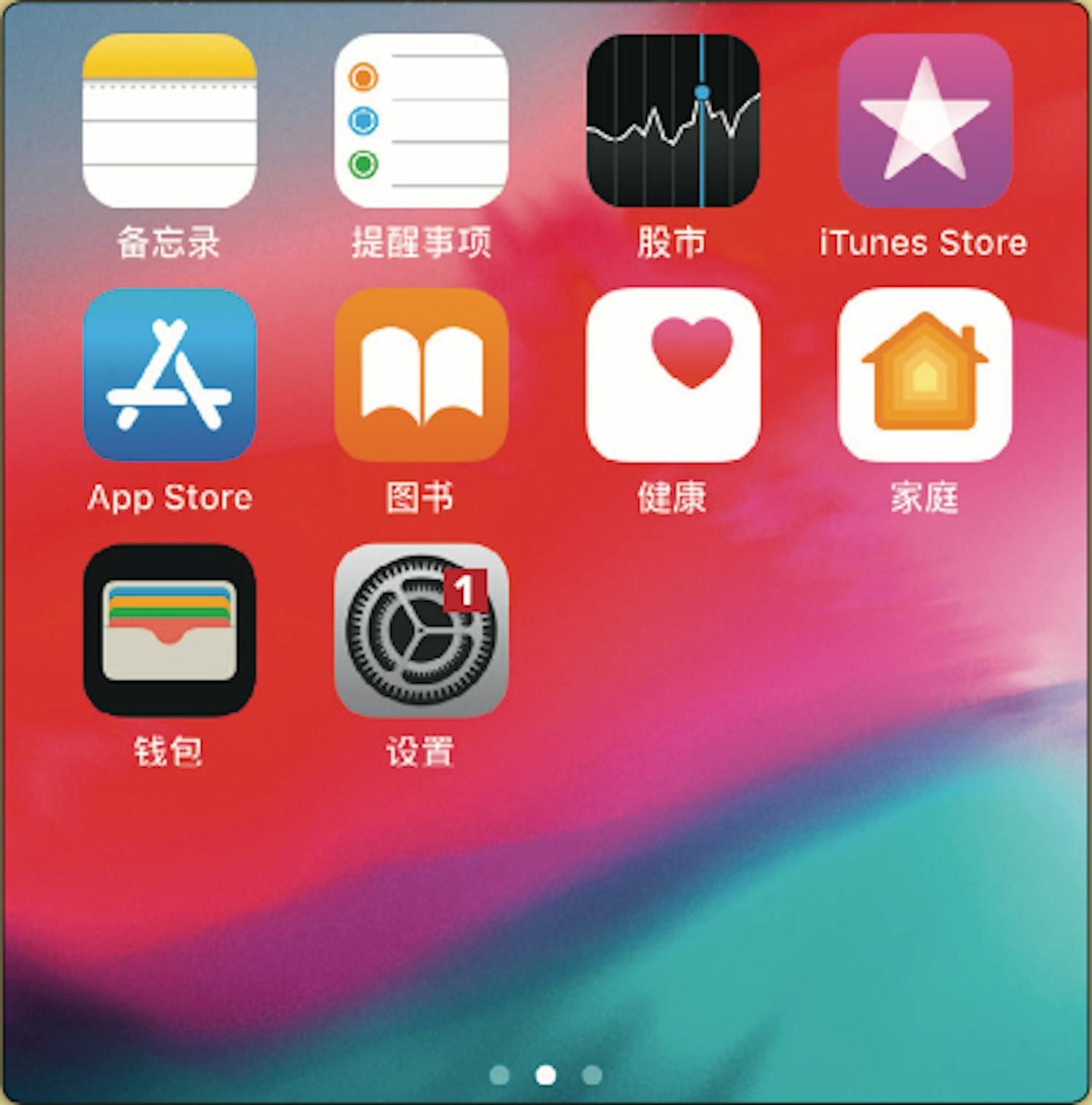Screen dimensions: 1092x1105
Task: Tap the home screen page indicator dots
Action: tap(546, 1074)
